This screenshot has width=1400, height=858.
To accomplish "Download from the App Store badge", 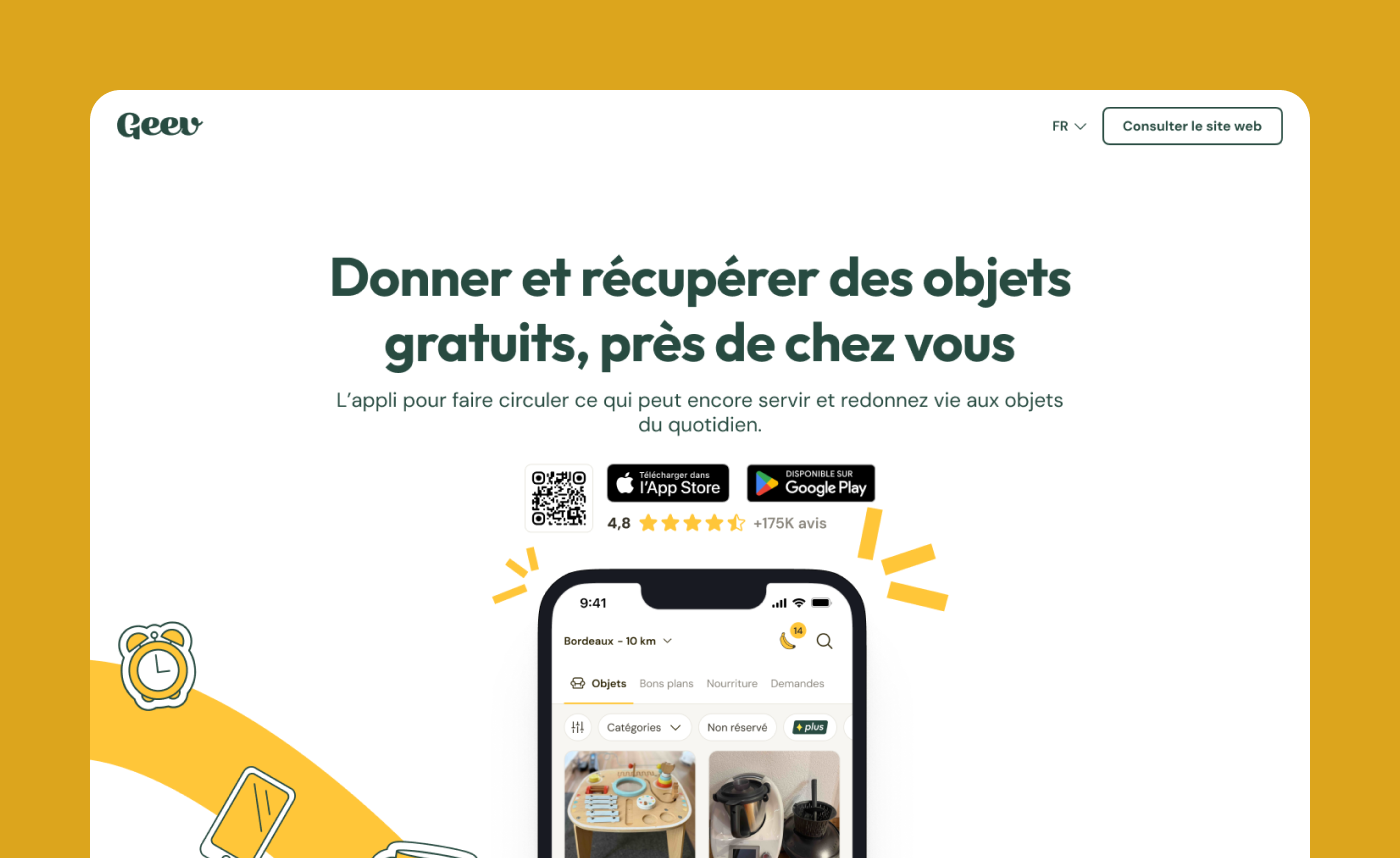I will 668,483.
